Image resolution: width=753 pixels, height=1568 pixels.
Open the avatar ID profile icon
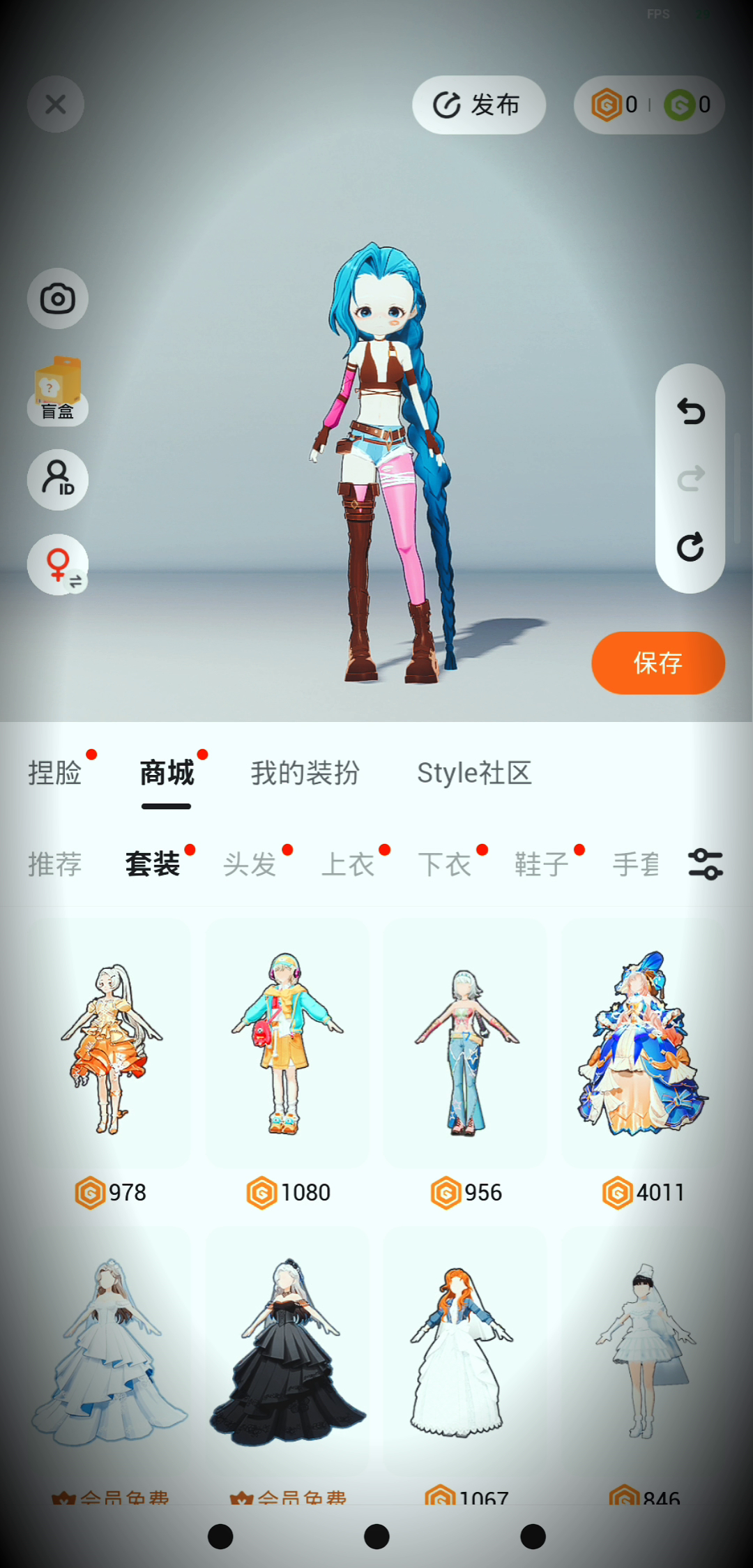coord(58,480)
